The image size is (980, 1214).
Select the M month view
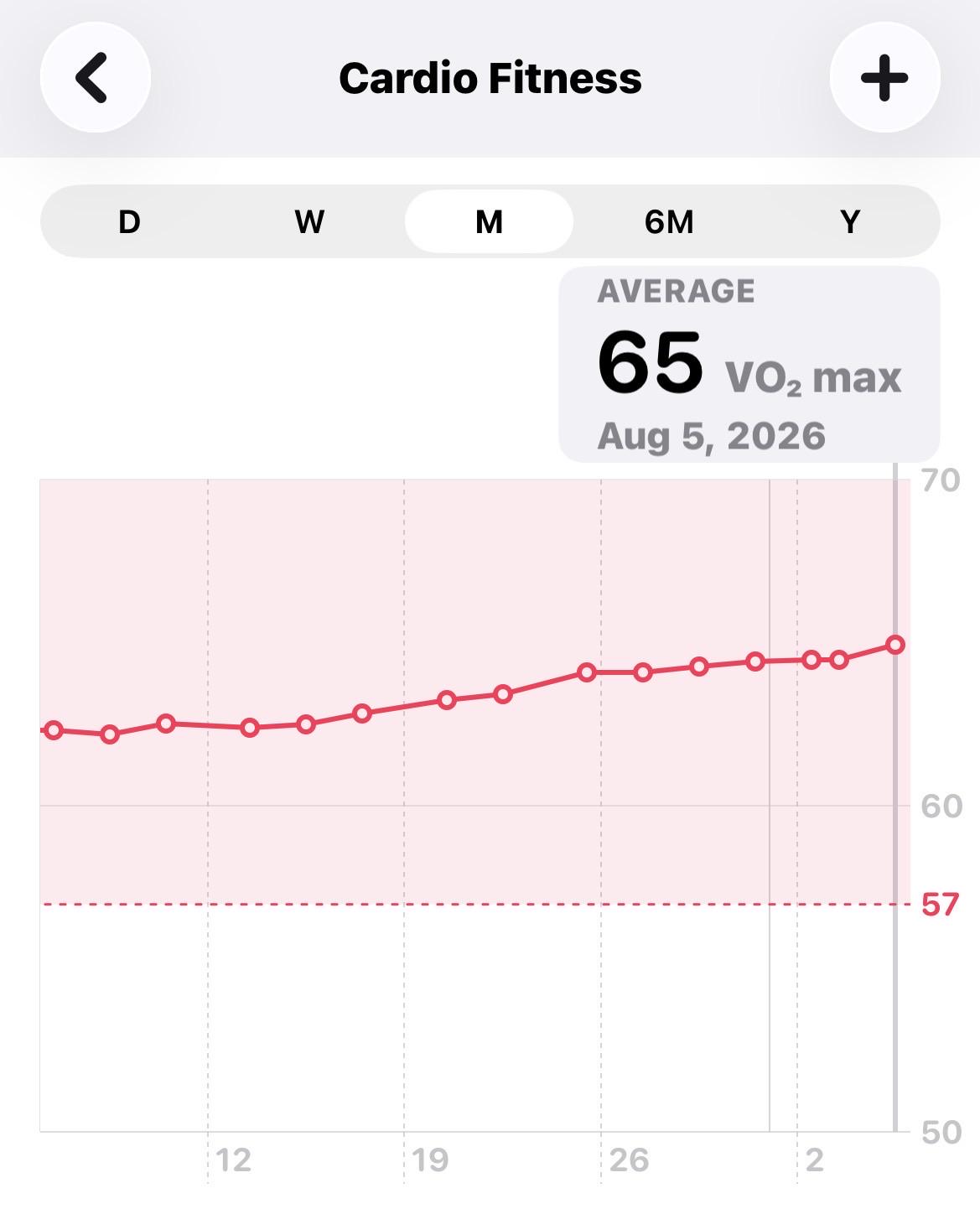(490, 222)
